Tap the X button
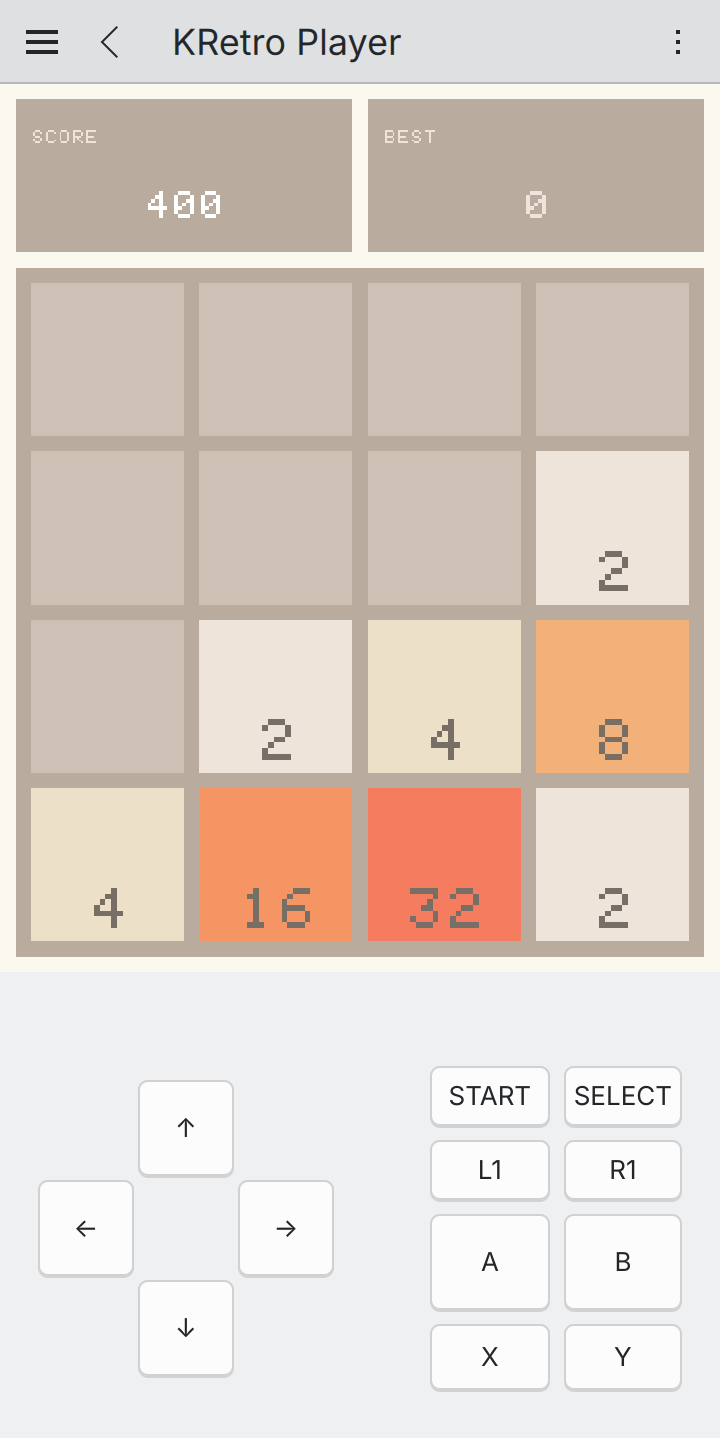 tap(490, 1357)
